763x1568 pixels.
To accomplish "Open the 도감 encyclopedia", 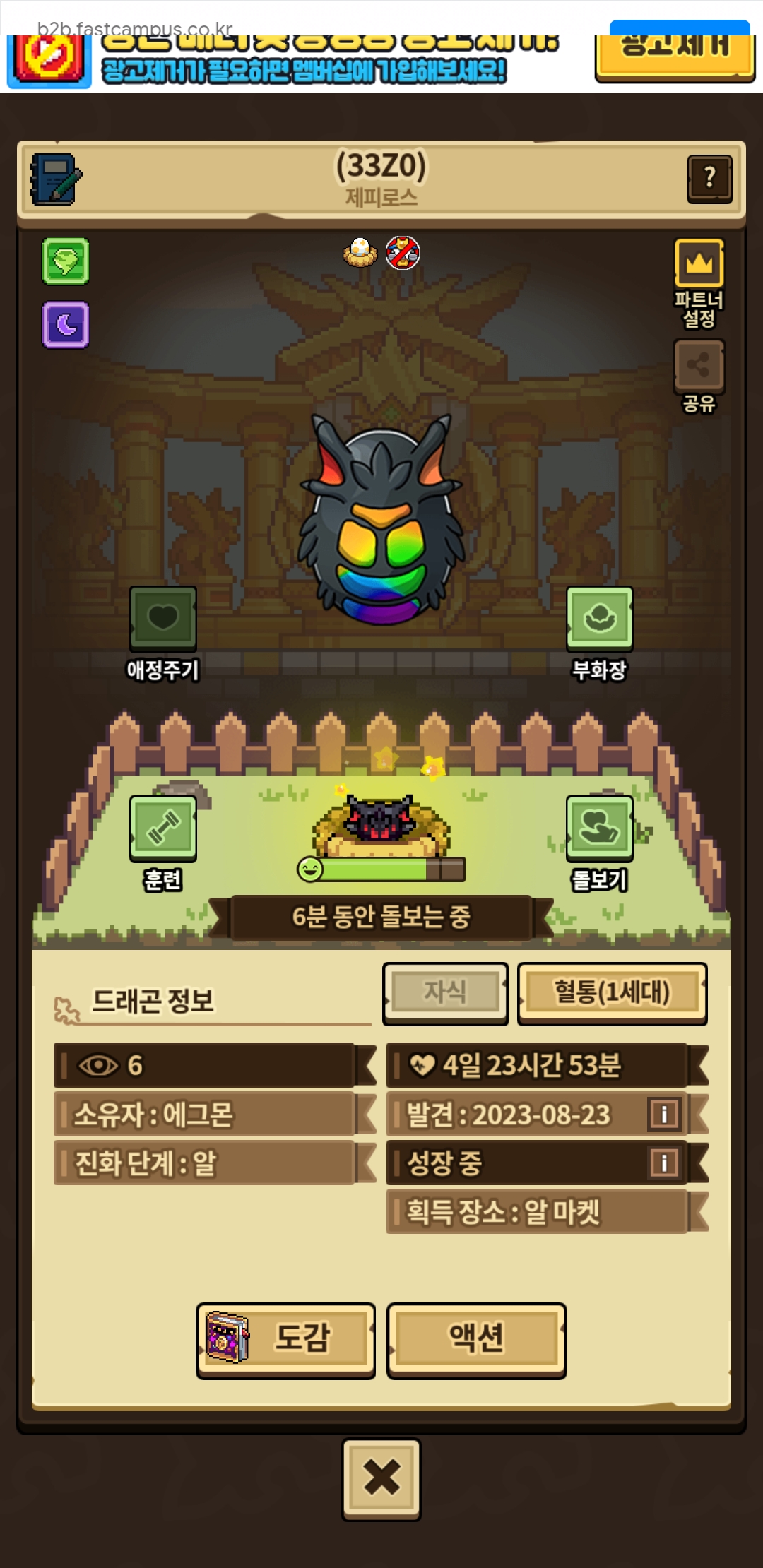I will click(x=285, y=1338).
